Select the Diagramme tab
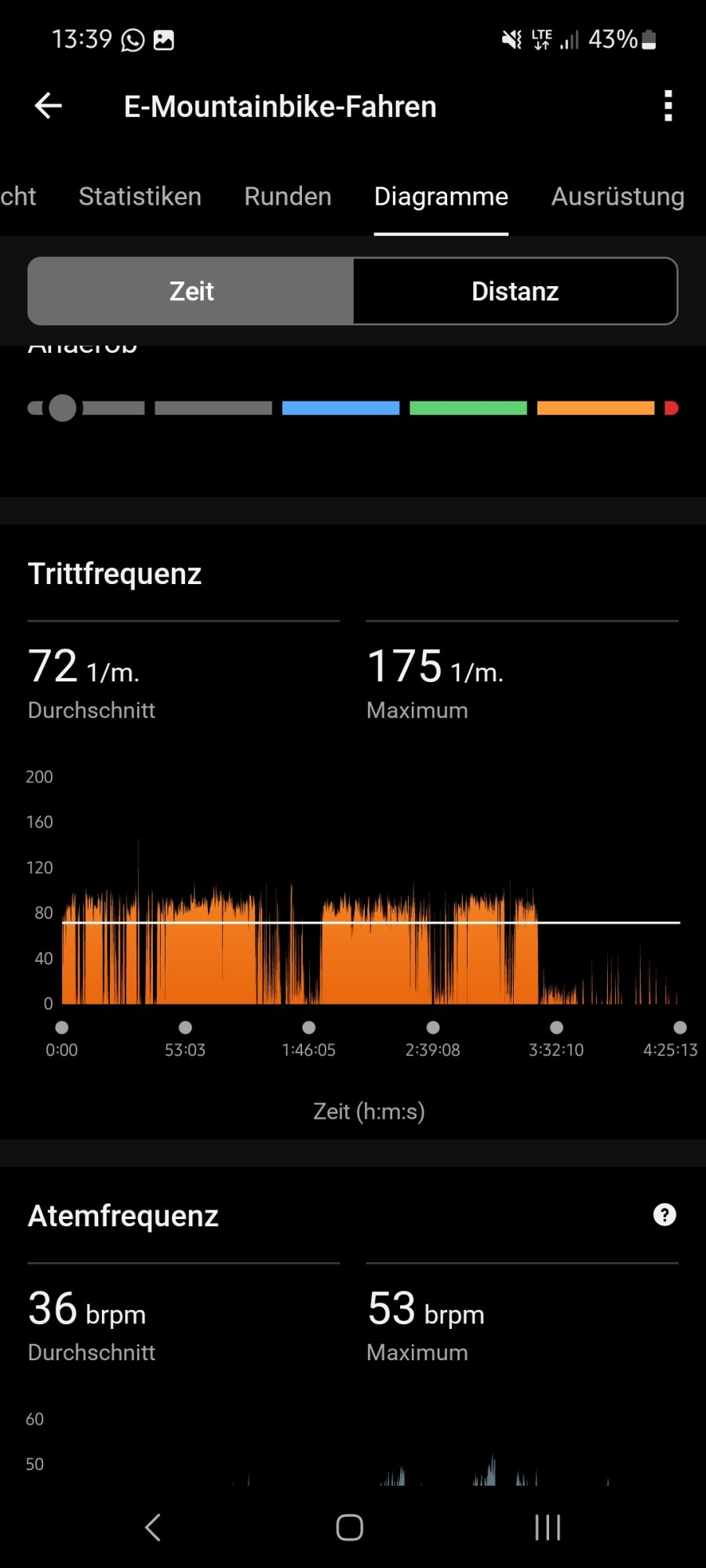 click(441, 196)
